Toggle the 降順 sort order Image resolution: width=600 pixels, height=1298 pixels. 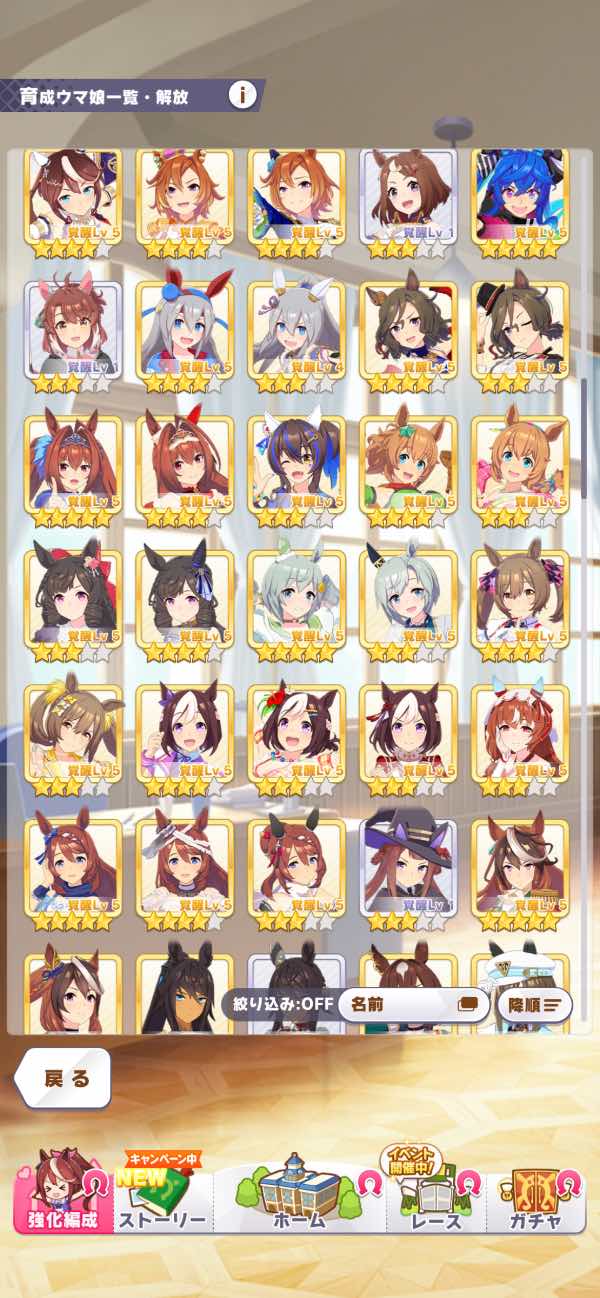(539, 1004)
